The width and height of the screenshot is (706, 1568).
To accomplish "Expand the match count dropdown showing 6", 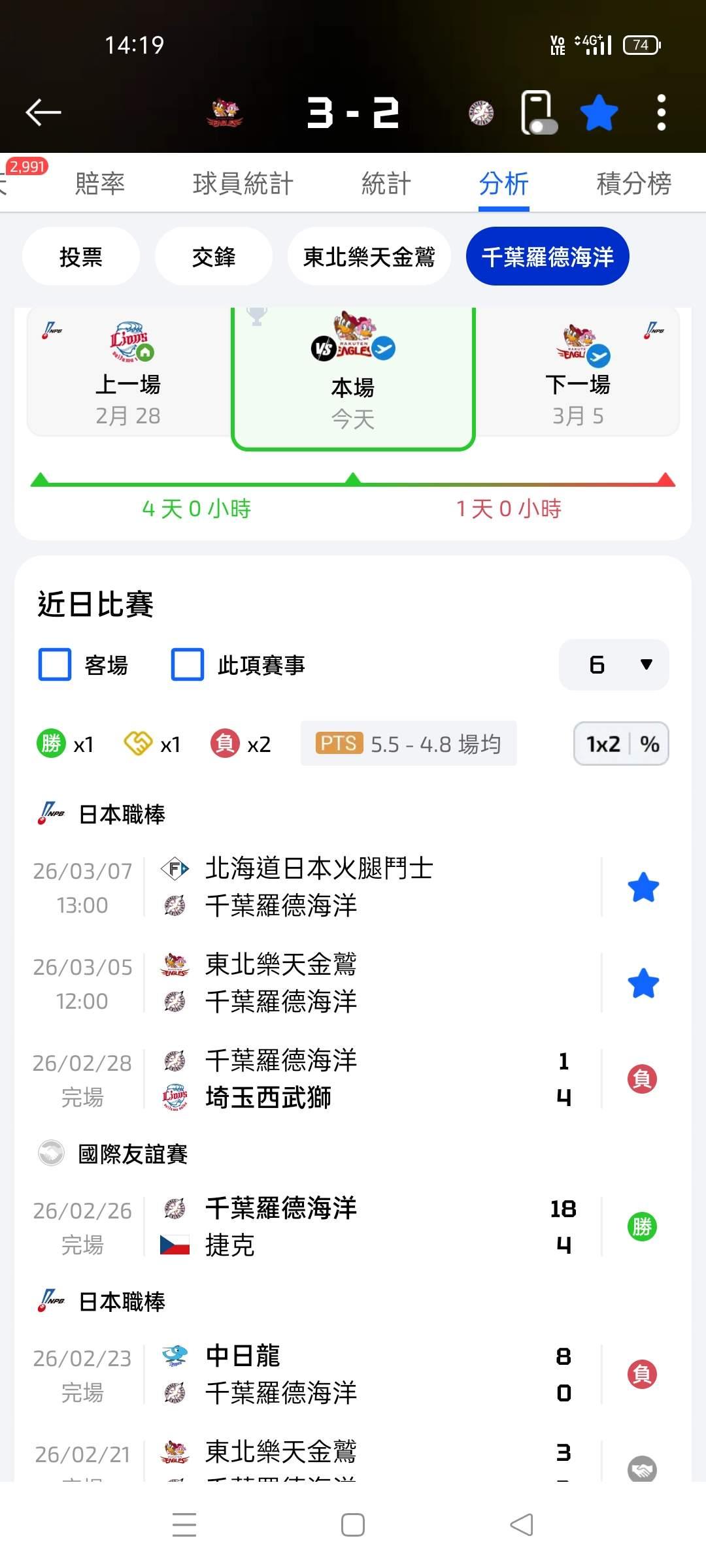I will point(614,665).
